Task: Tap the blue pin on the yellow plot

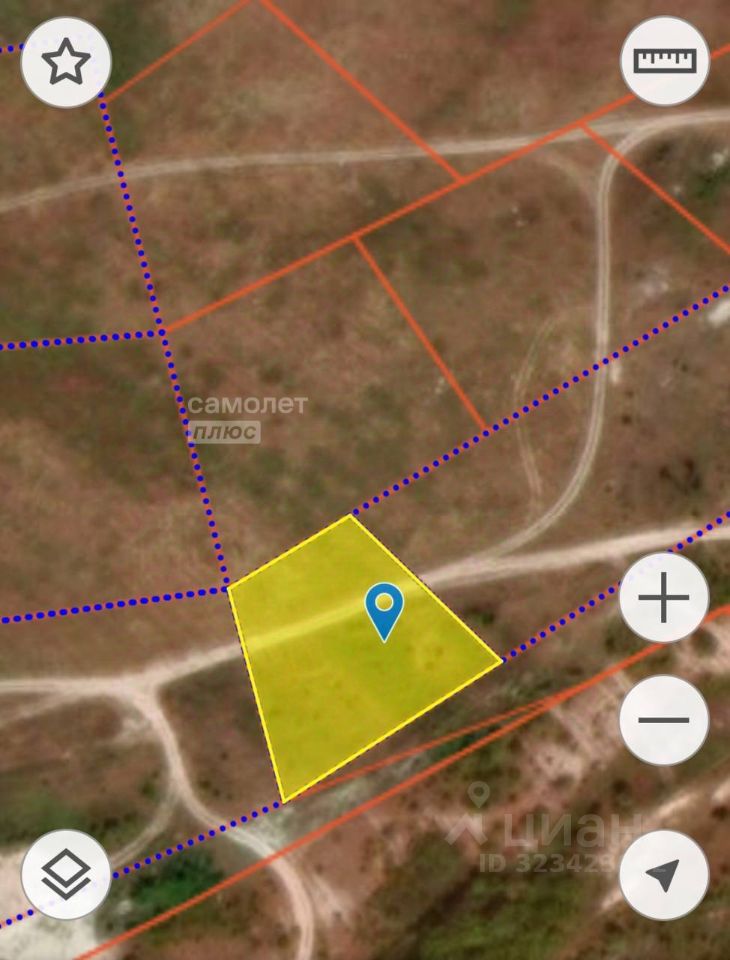Action: (384, 609)
